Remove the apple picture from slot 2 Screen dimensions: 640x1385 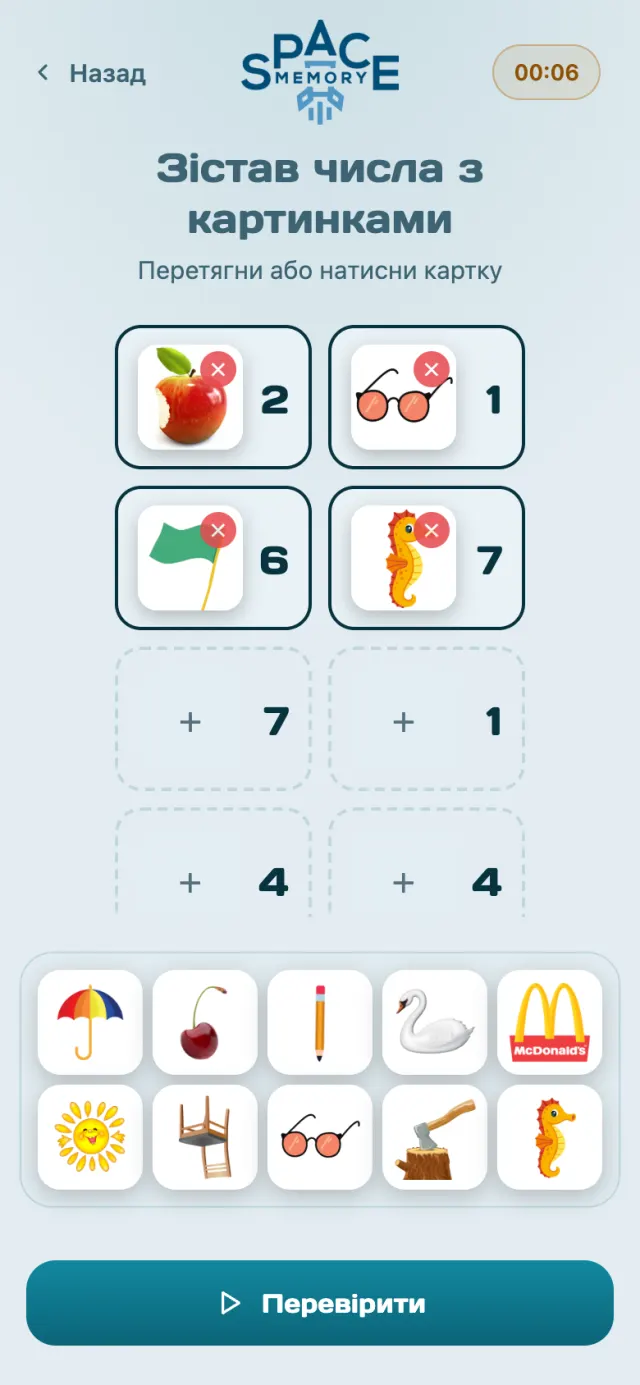coord(218,369)
